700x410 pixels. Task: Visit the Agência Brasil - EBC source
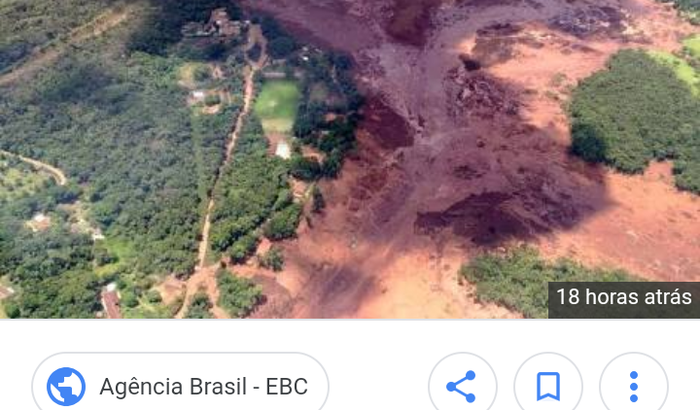click(x=180, y=386)
